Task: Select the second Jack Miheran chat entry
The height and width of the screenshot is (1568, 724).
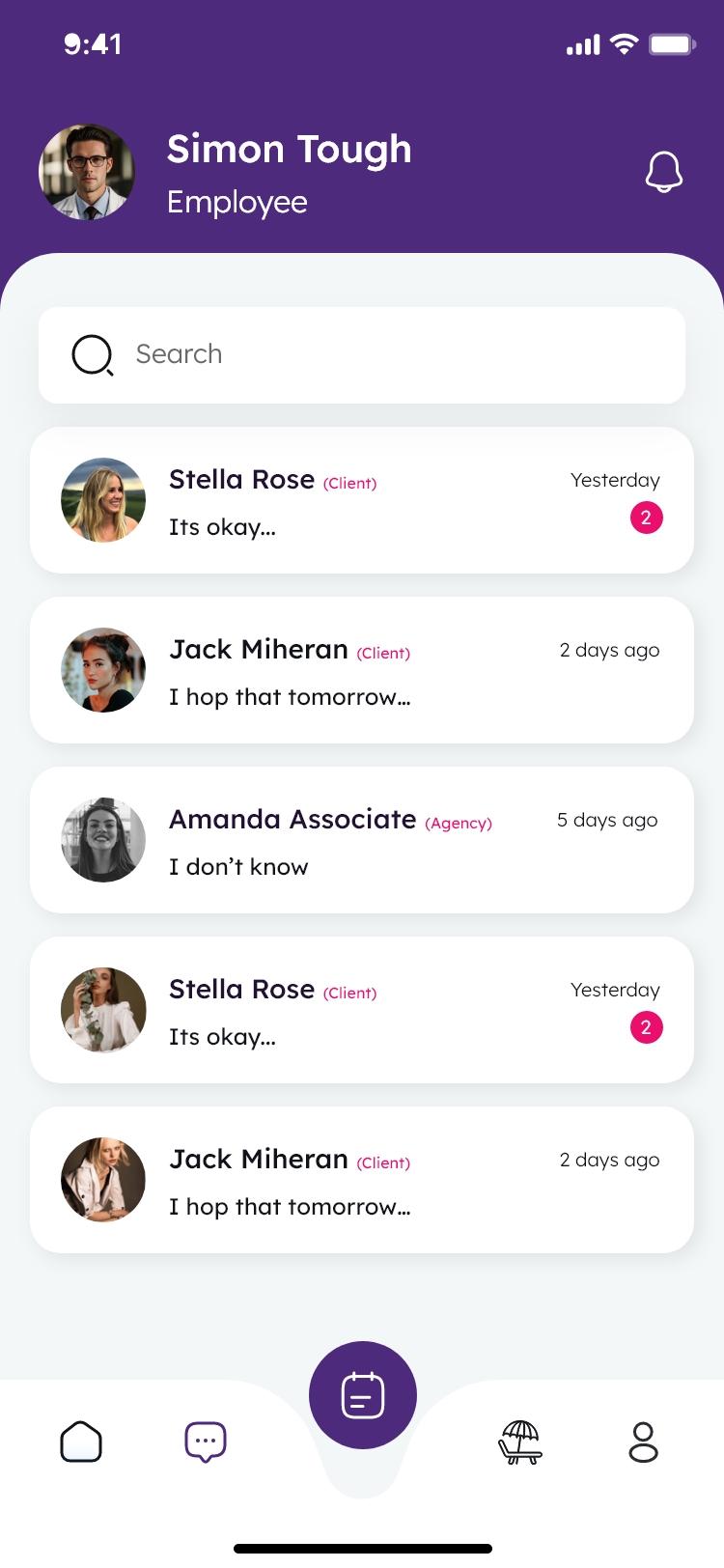Action: (x=362, y=1180)
